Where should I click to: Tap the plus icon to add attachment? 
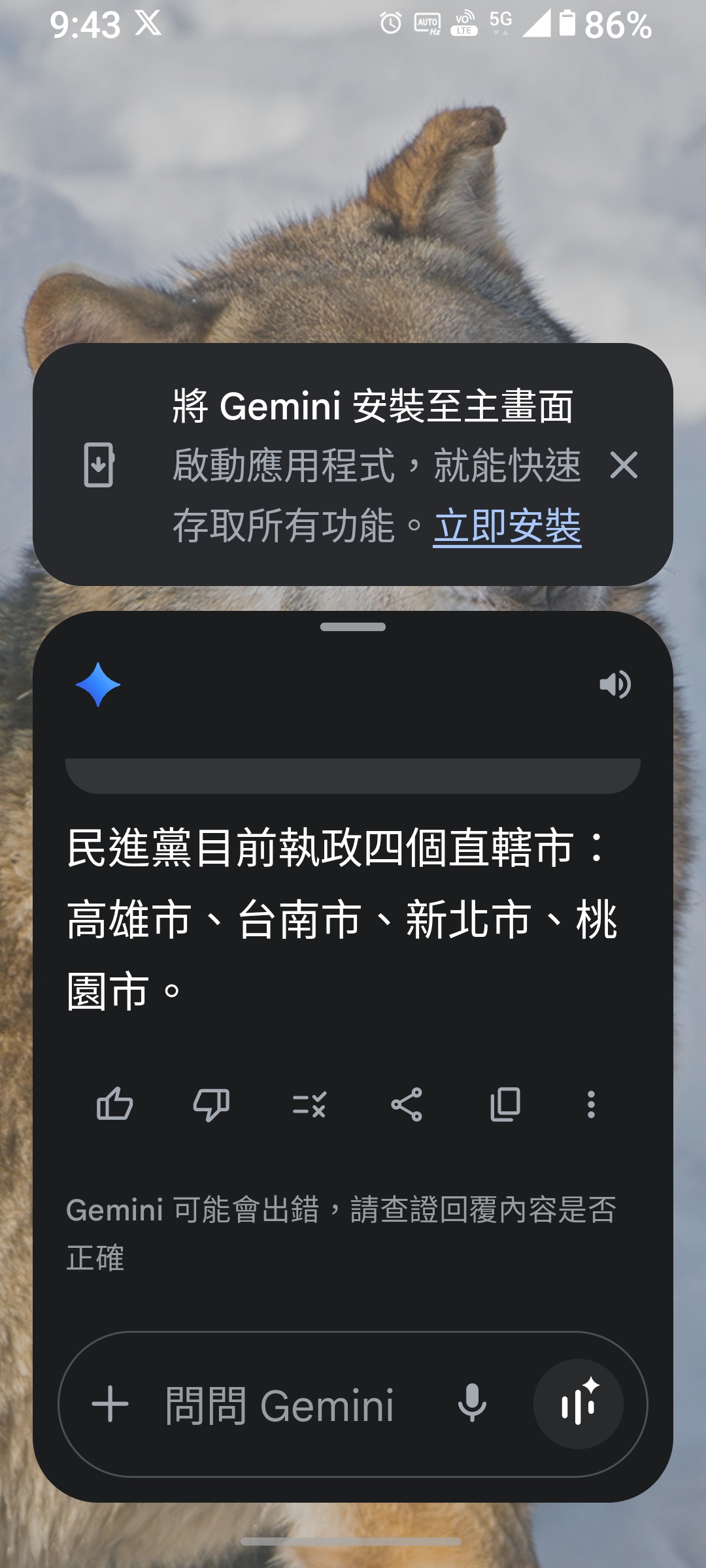[110, 1404]
